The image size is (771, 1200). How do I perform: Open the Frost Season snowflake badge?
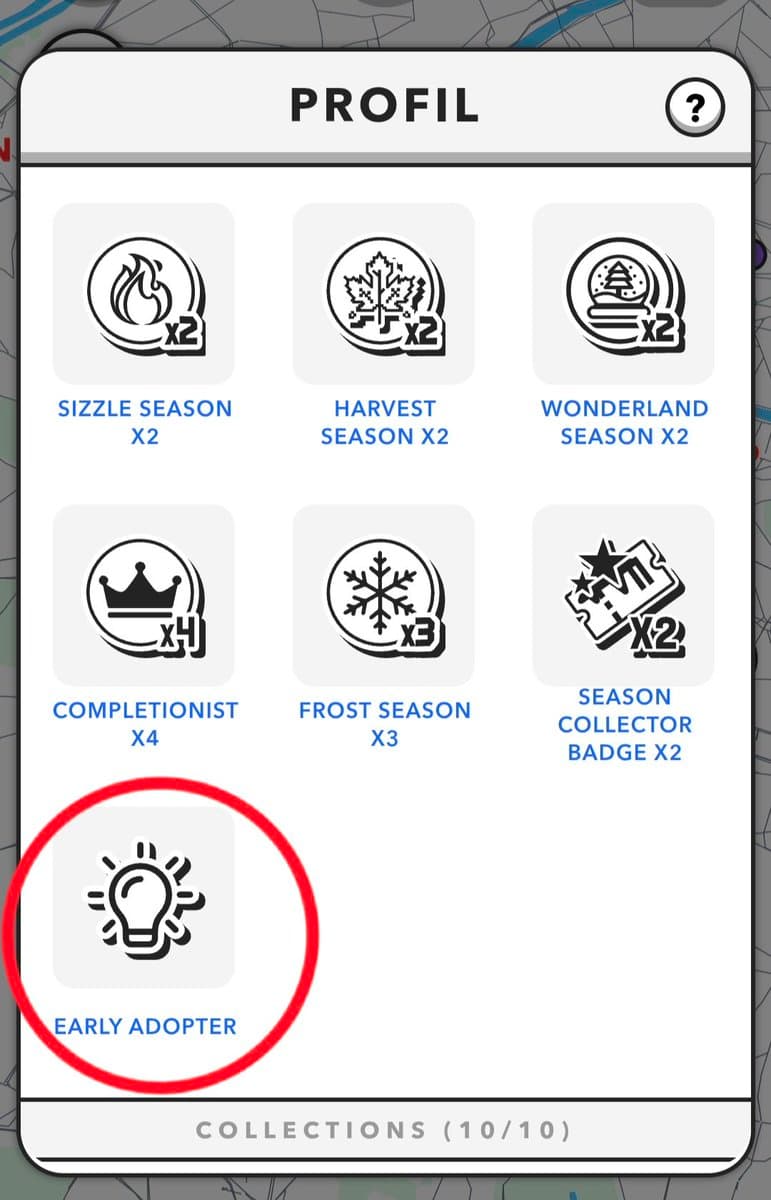[x=384, y=595]
